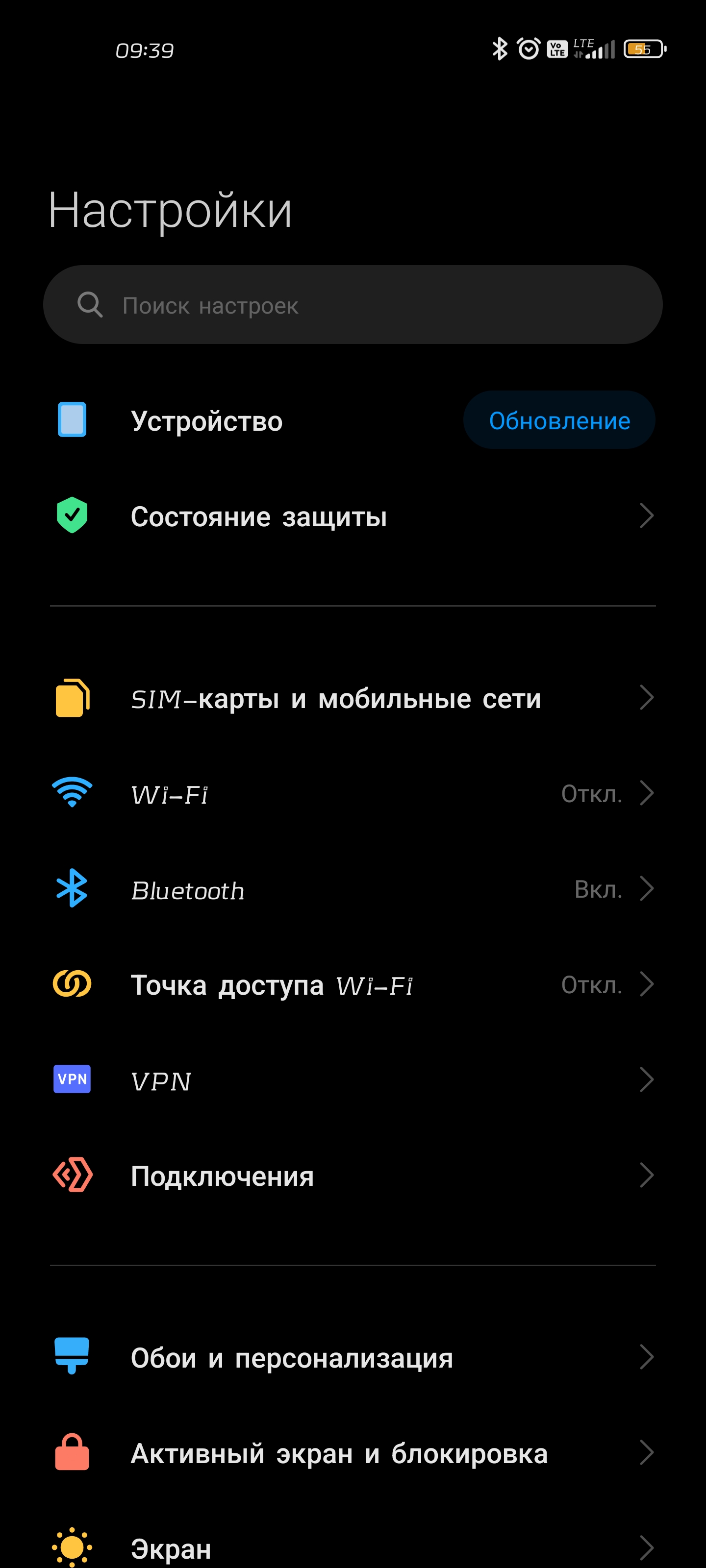Open Wi-Fi settings

coord(353,794)
